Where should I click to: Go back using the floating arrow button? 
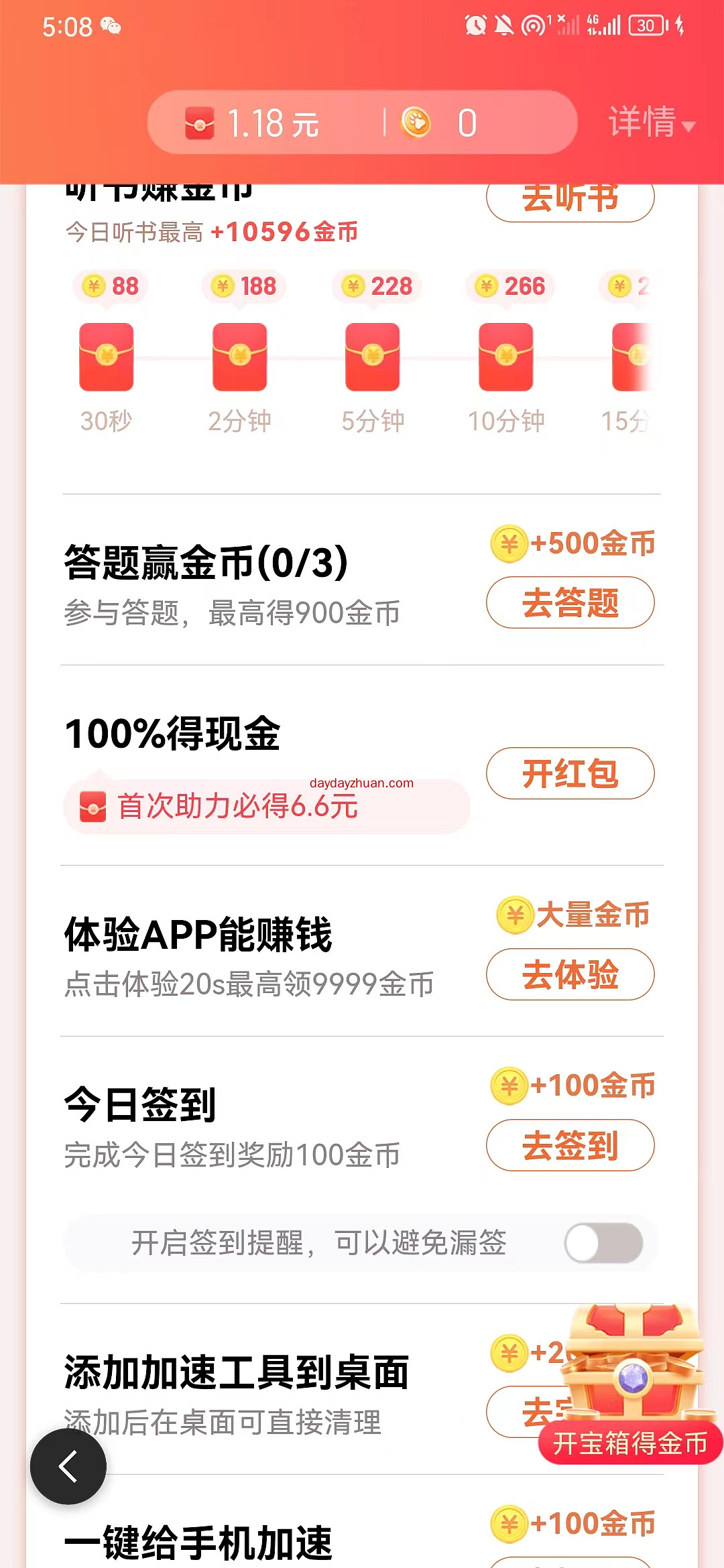(68, 1466)
